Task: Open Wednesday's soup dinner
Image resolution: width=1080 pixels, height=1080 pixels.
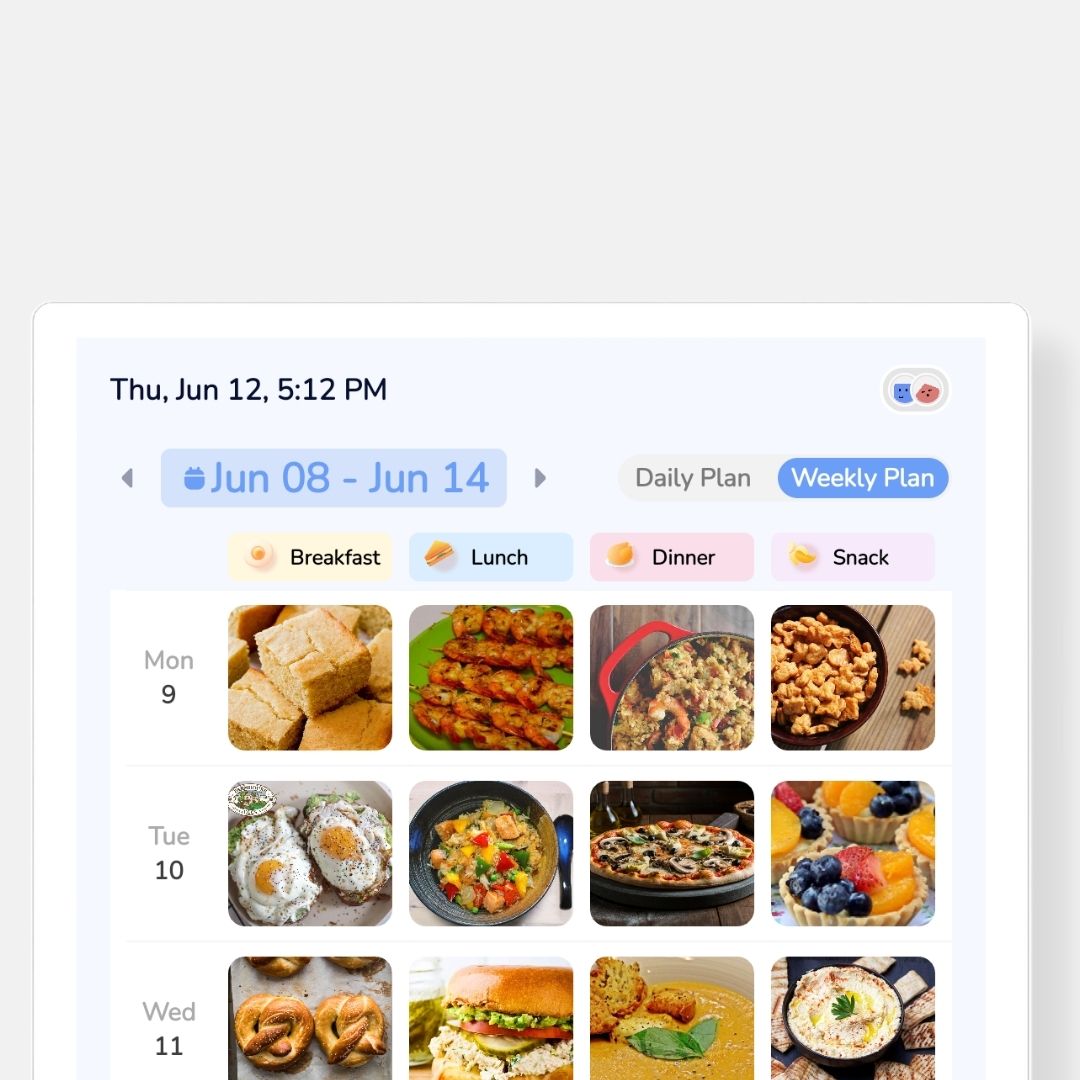Action: [672, 1020]
